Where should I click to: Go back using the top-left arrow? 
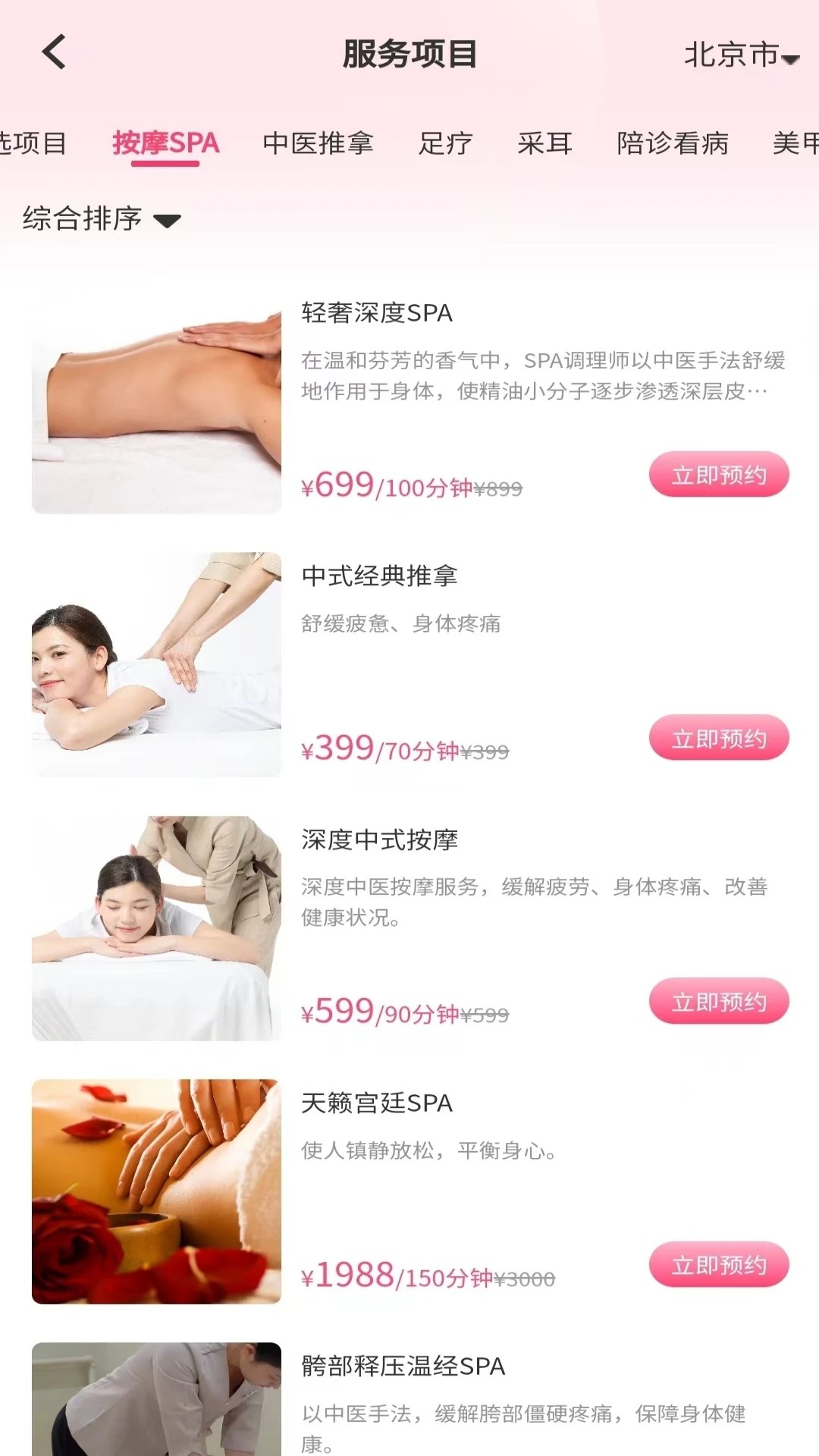54,52
